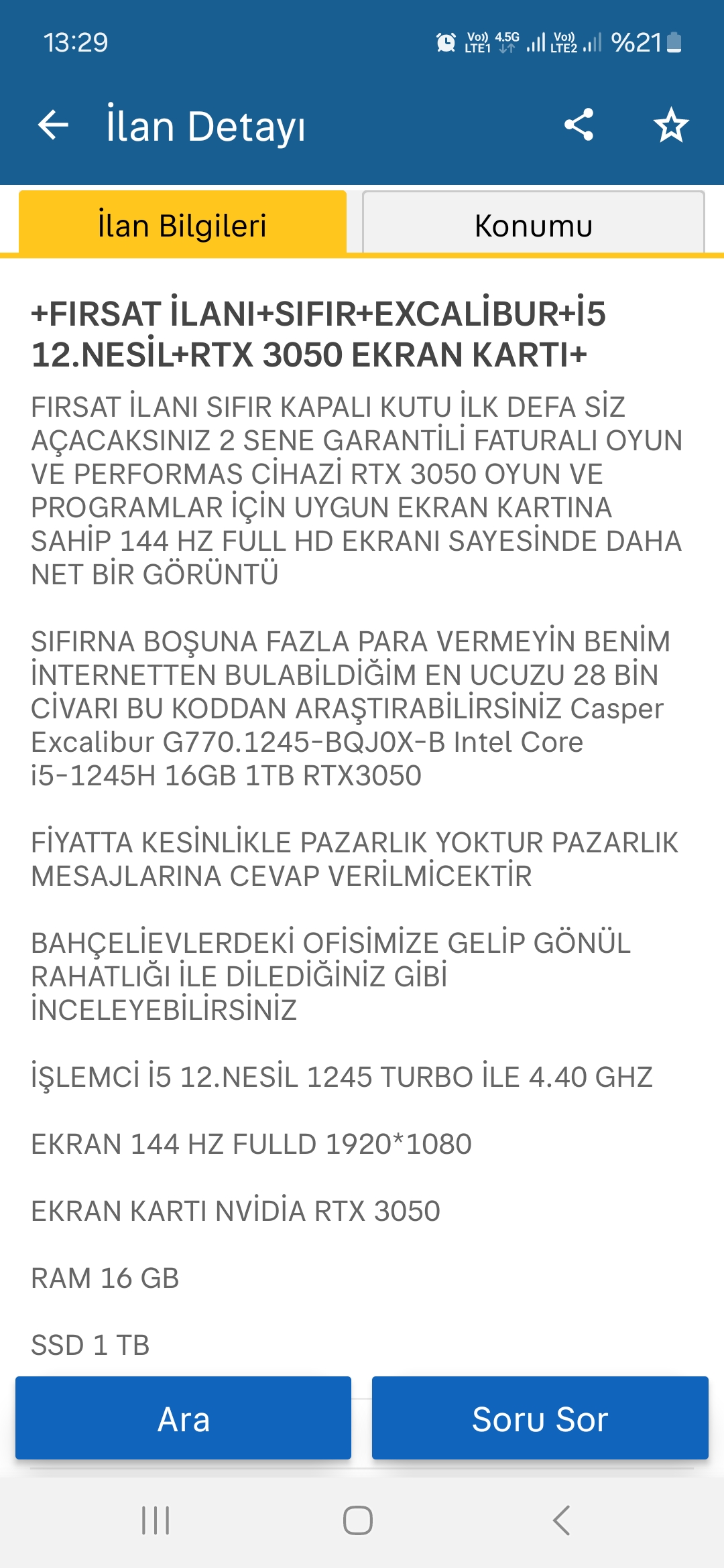
Task: Switch to the Konumu tab
Action: pyautogui.click(x=534, y=223)
